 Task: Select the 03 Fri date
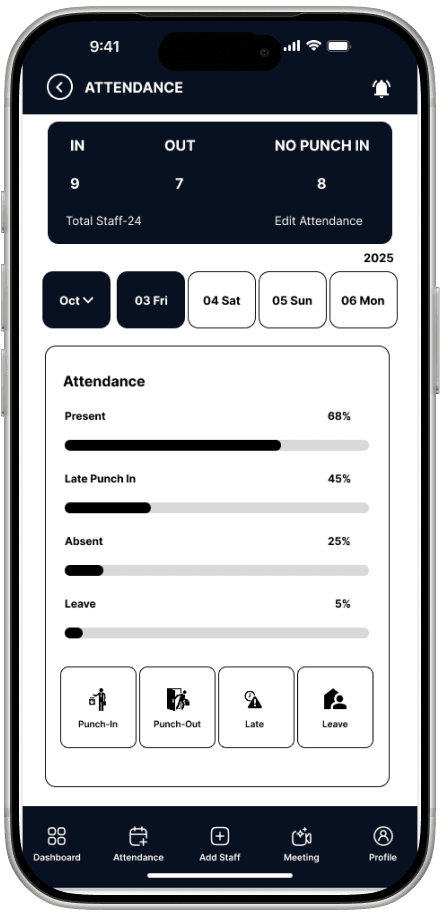tap(151, 300)
